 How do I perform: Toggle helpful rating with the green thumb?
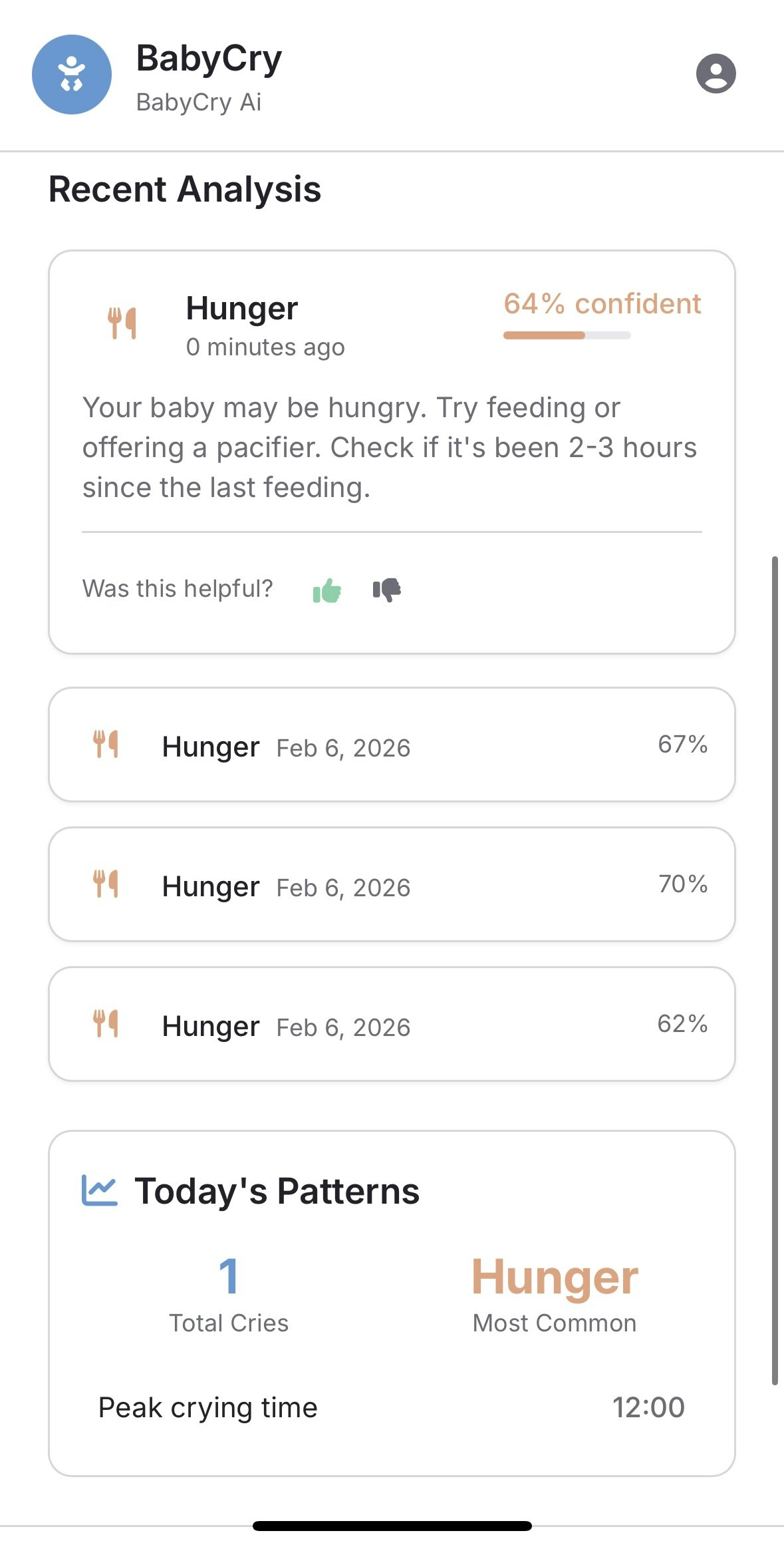coord(327,590)
